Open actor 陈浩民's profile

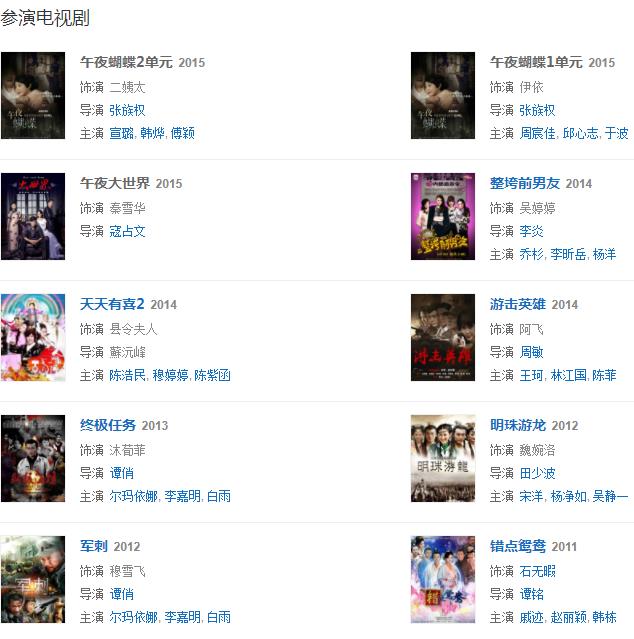tap(127, 375)
